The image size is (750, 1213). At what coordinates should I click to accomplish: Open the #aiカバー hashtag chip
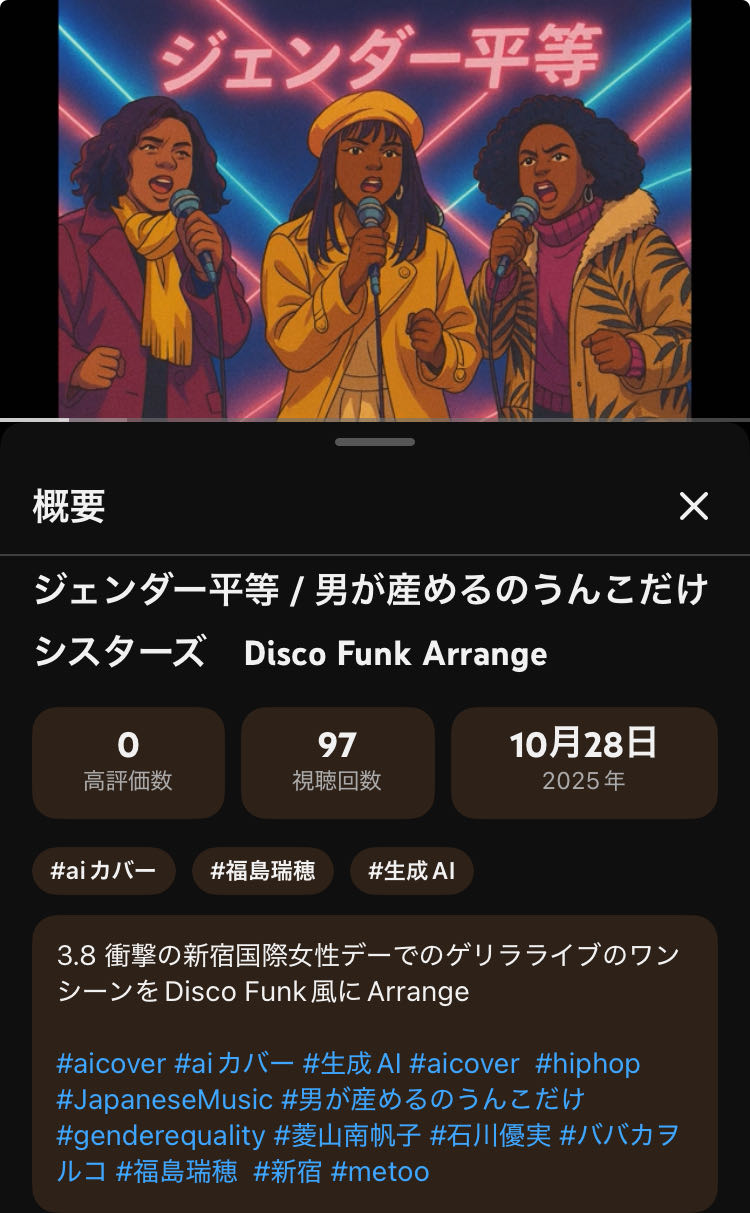[x=104, y=871]
